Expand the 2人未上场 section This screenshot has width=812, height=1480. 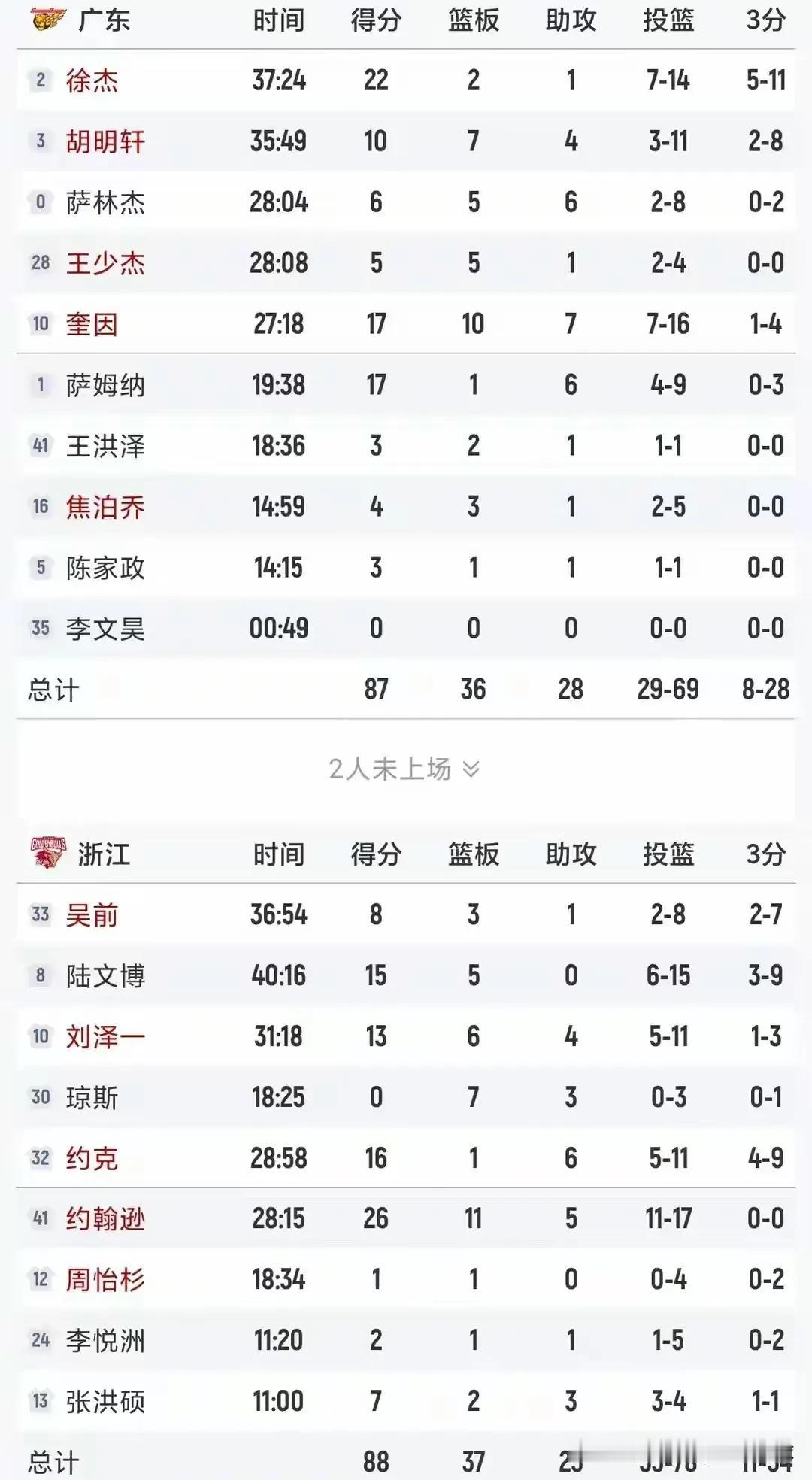[x=406, y=769]
